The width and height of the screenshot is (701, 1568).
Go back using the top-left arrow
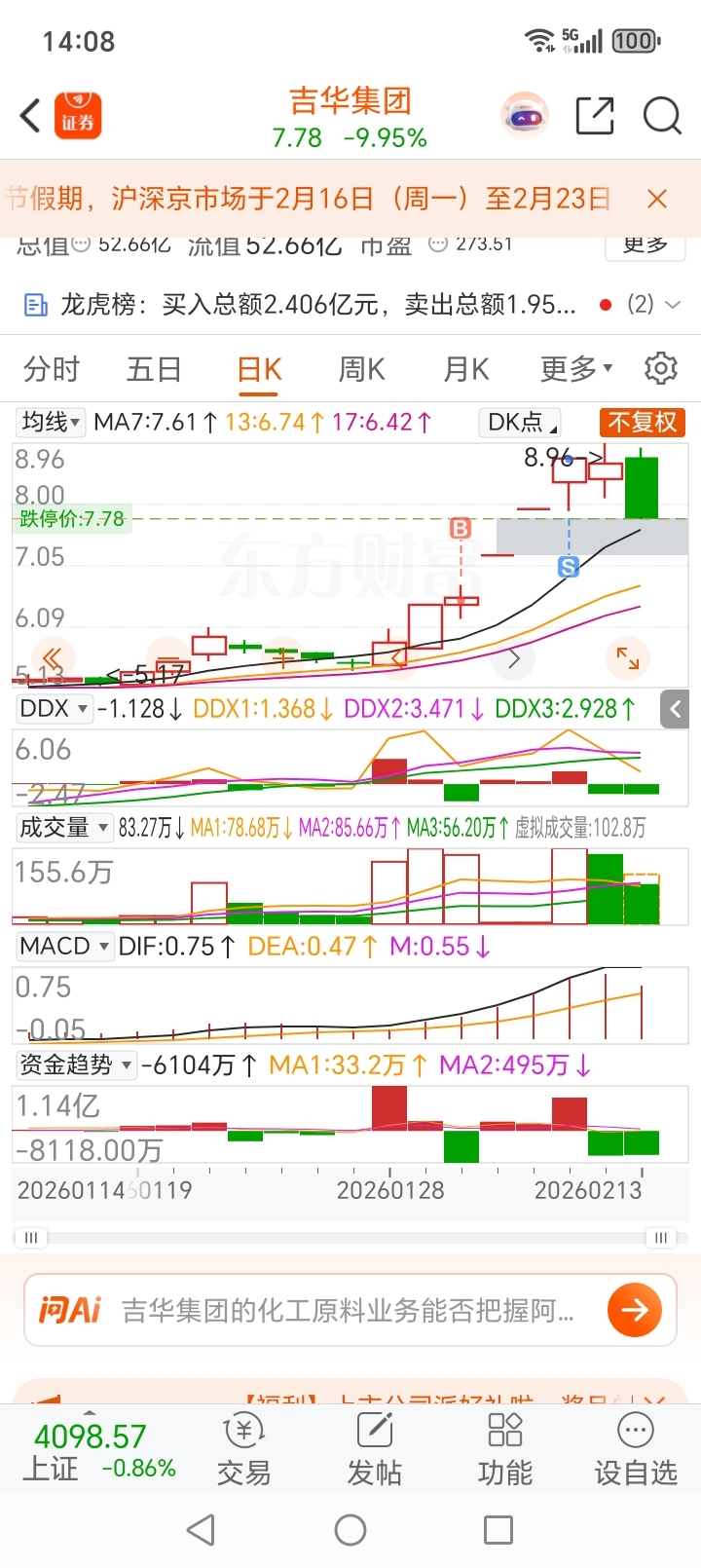tap(31, 116)
